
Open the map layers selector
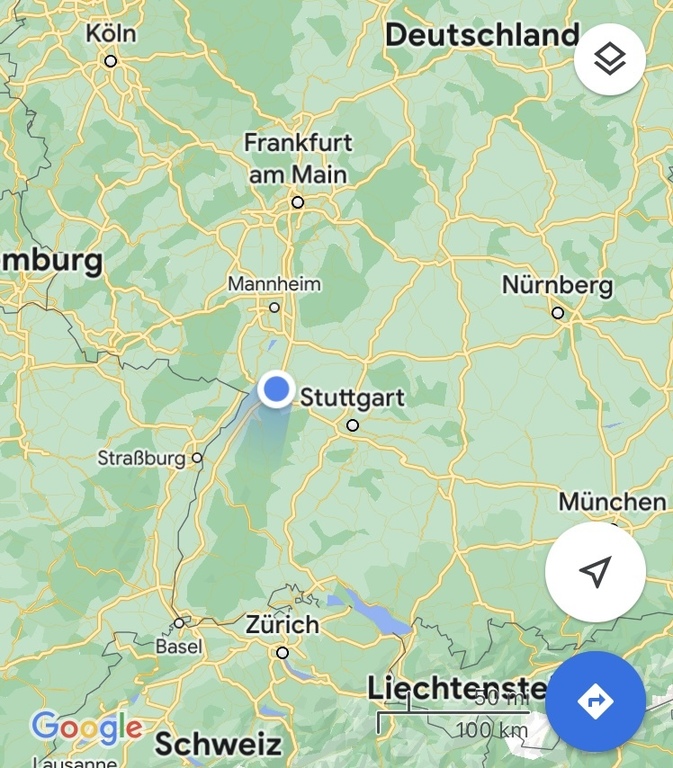click(x=609, y=59)
